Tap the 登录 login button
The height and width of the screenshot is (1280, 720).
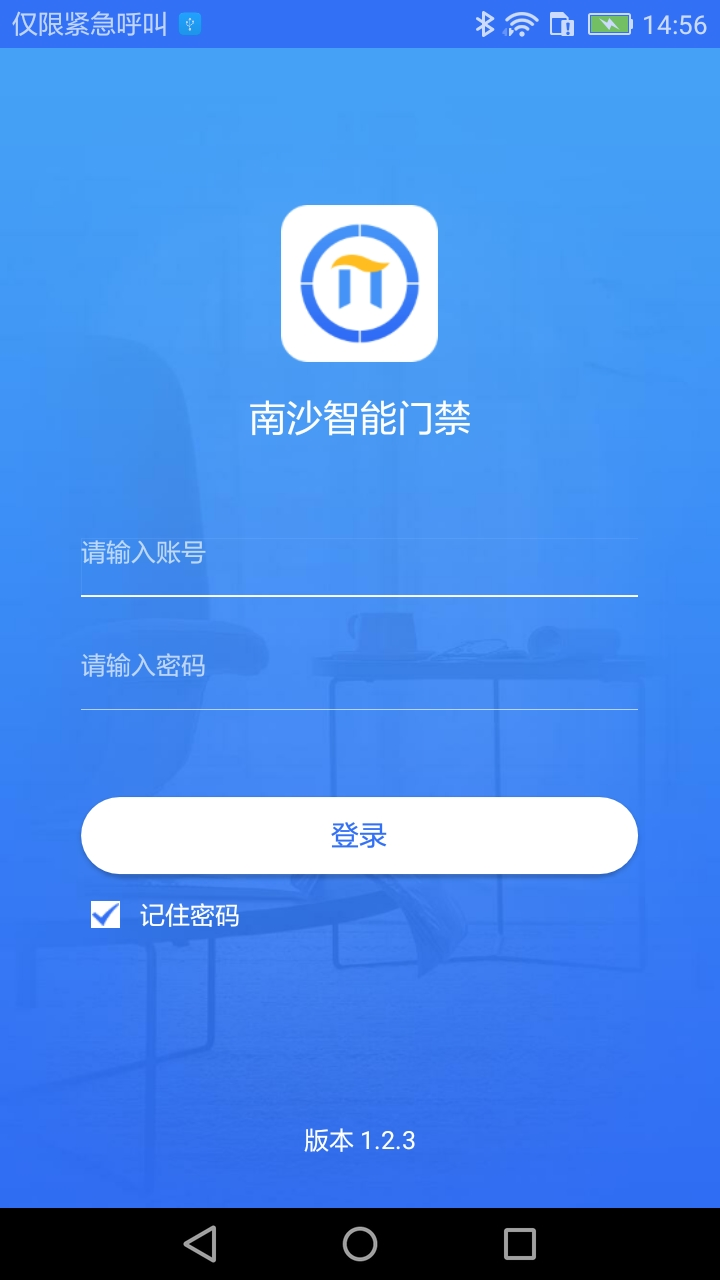pyautogui.click(x=359, y=835)
